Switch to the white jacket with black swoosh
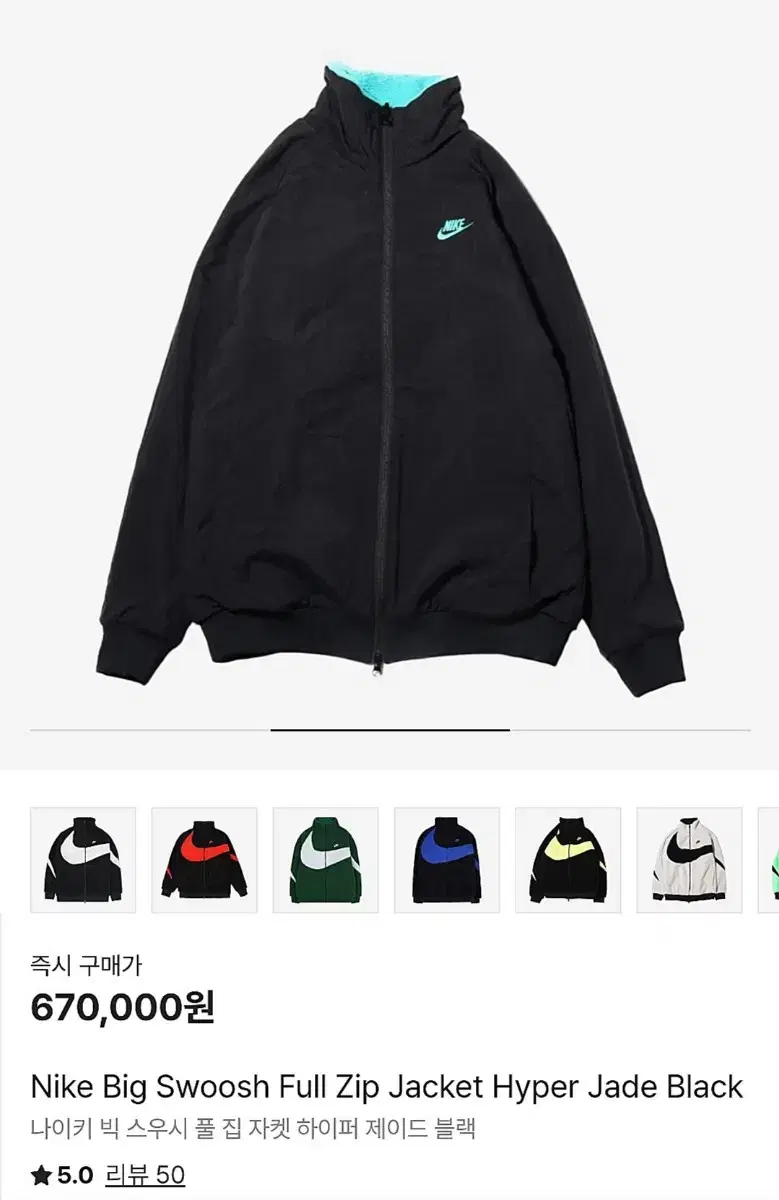 click(x=689, y=860)
